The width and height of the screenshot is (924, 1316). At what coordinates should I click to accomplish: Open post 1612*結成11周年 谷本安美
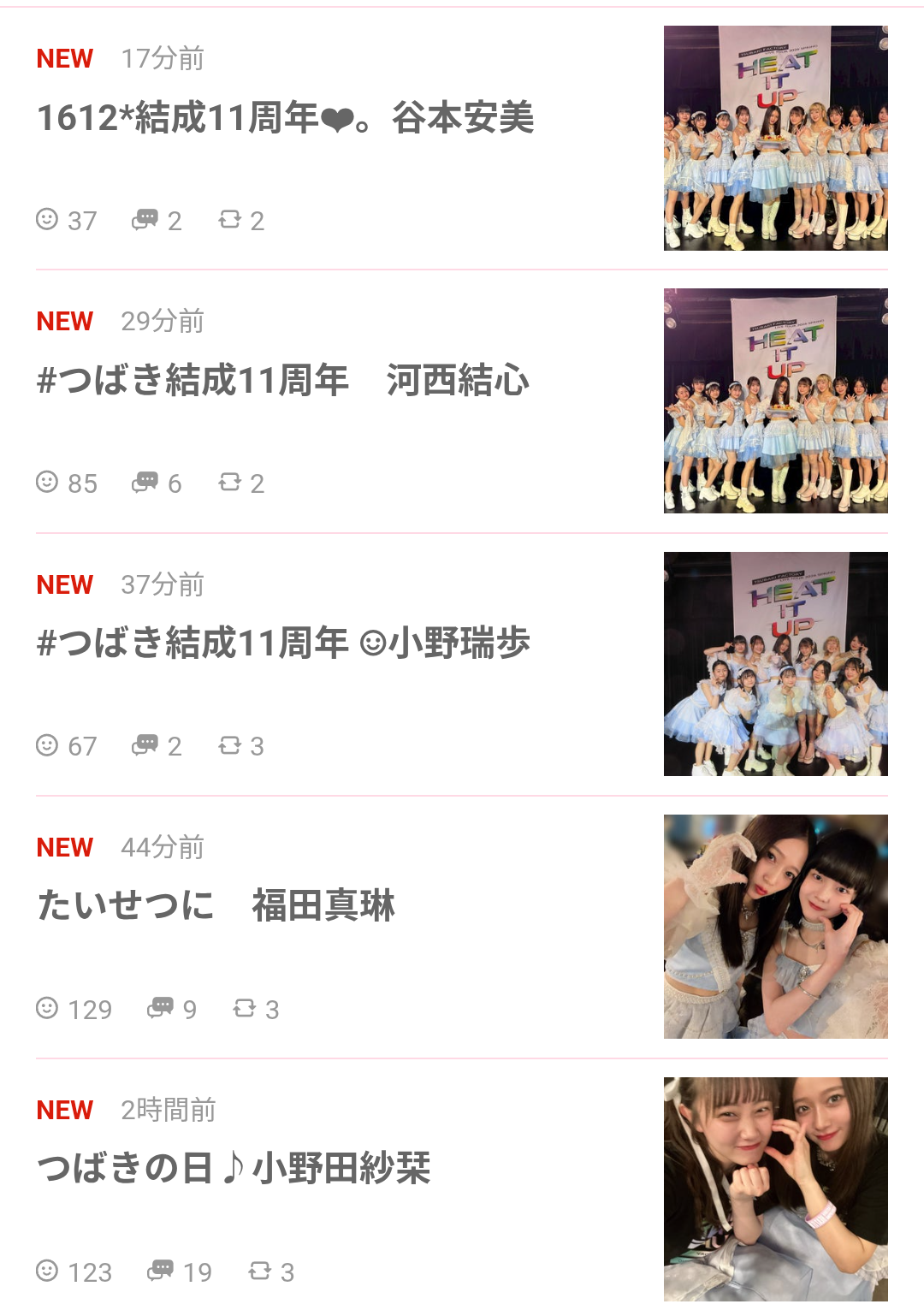pyautogui.click(x=285, y=118)
